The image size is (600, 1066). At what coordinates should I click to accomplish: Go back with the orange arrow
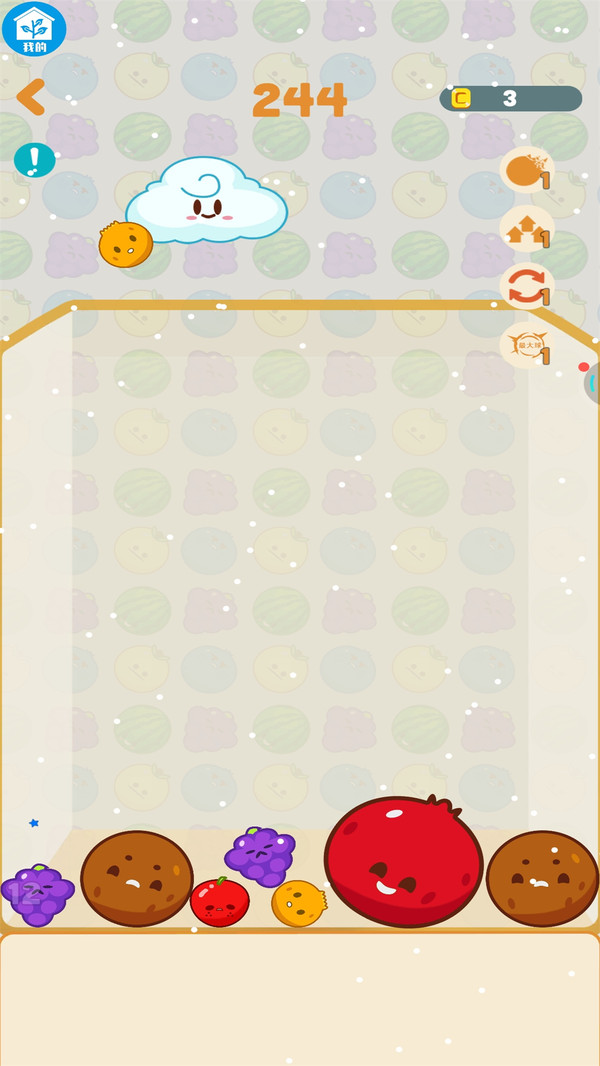pos(31,97)
